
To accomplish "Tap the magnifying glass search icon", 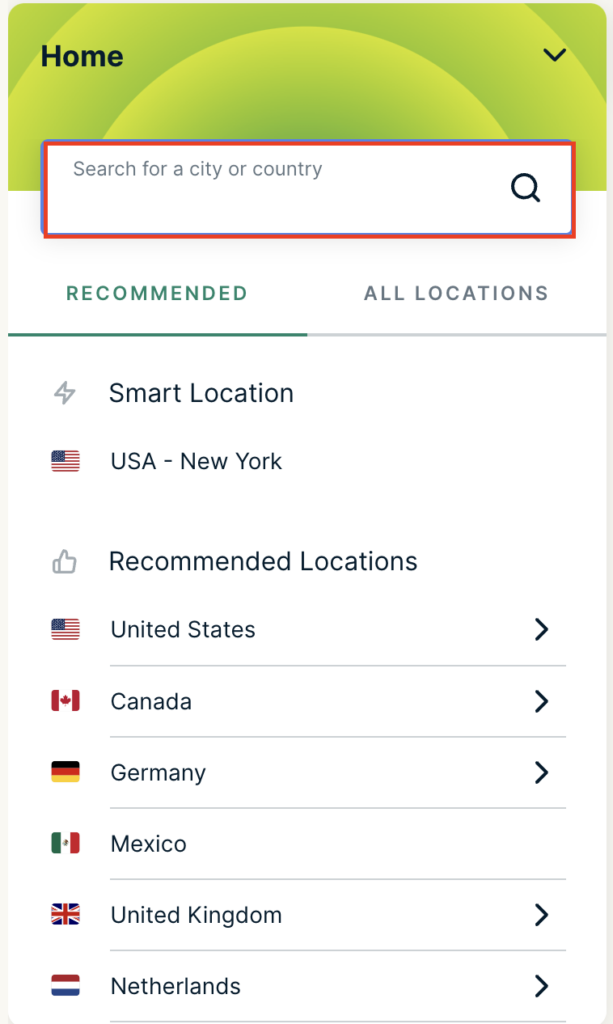I will (525, 188).
